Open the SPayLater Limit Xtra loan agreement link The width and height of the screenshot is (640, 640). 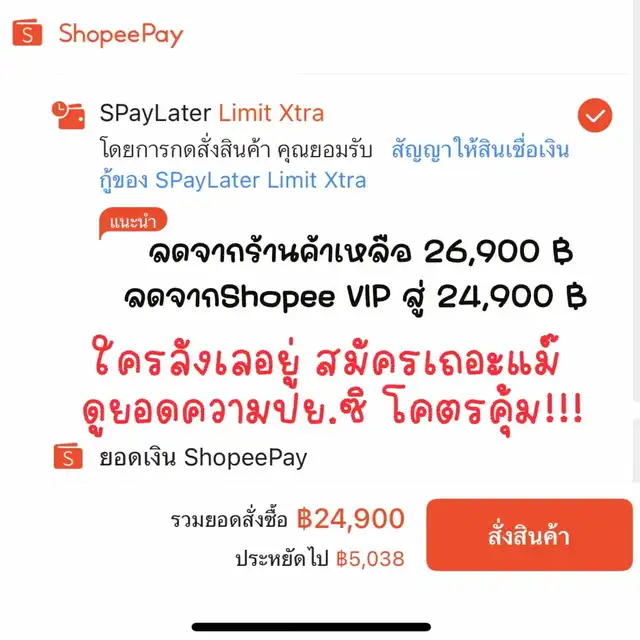point(481,151)
